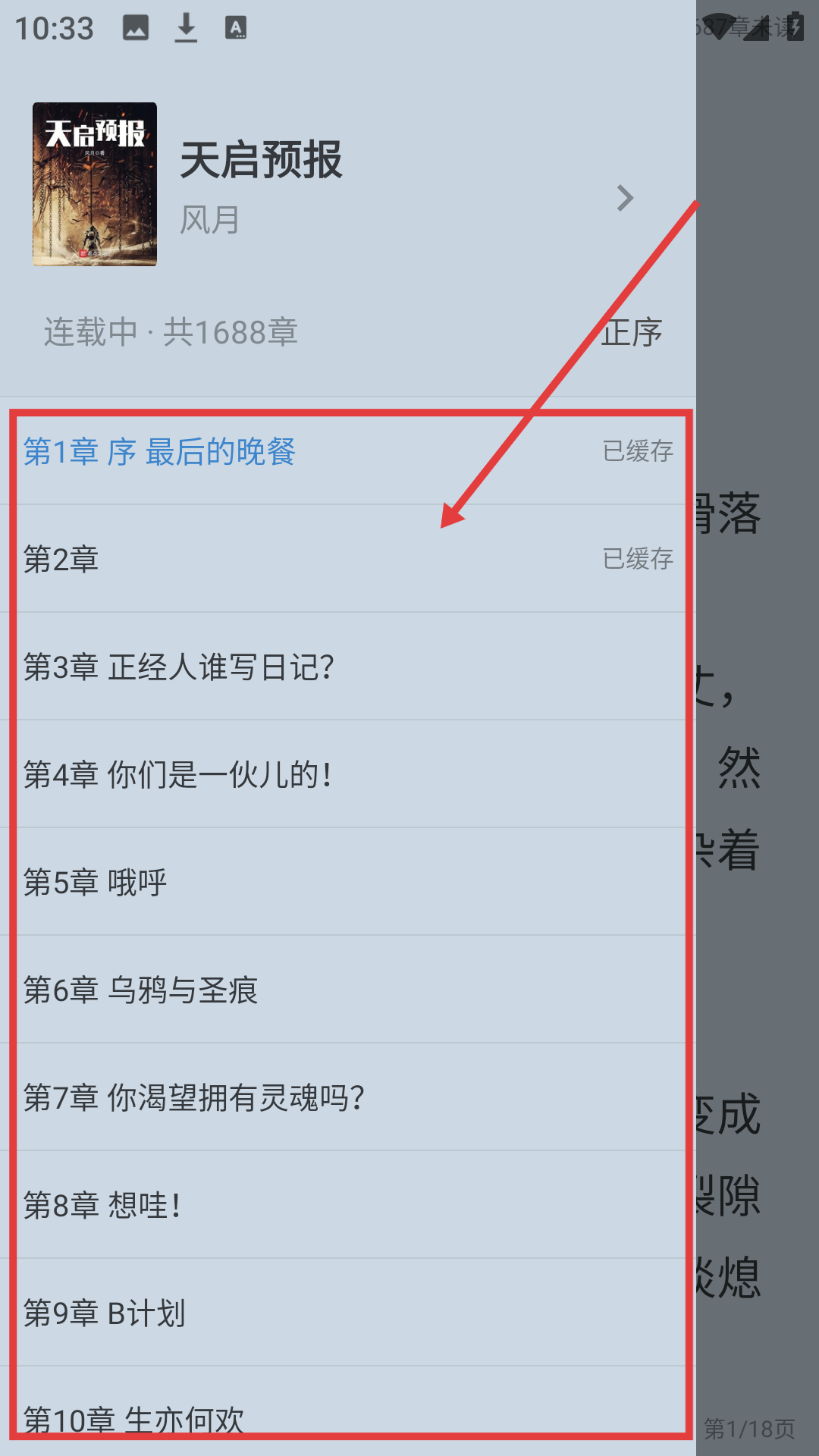This screenshot has width=819, height=1456.
Task: Open 第6章 乌鸦与圣痕
Action: (x=141, y=990)
